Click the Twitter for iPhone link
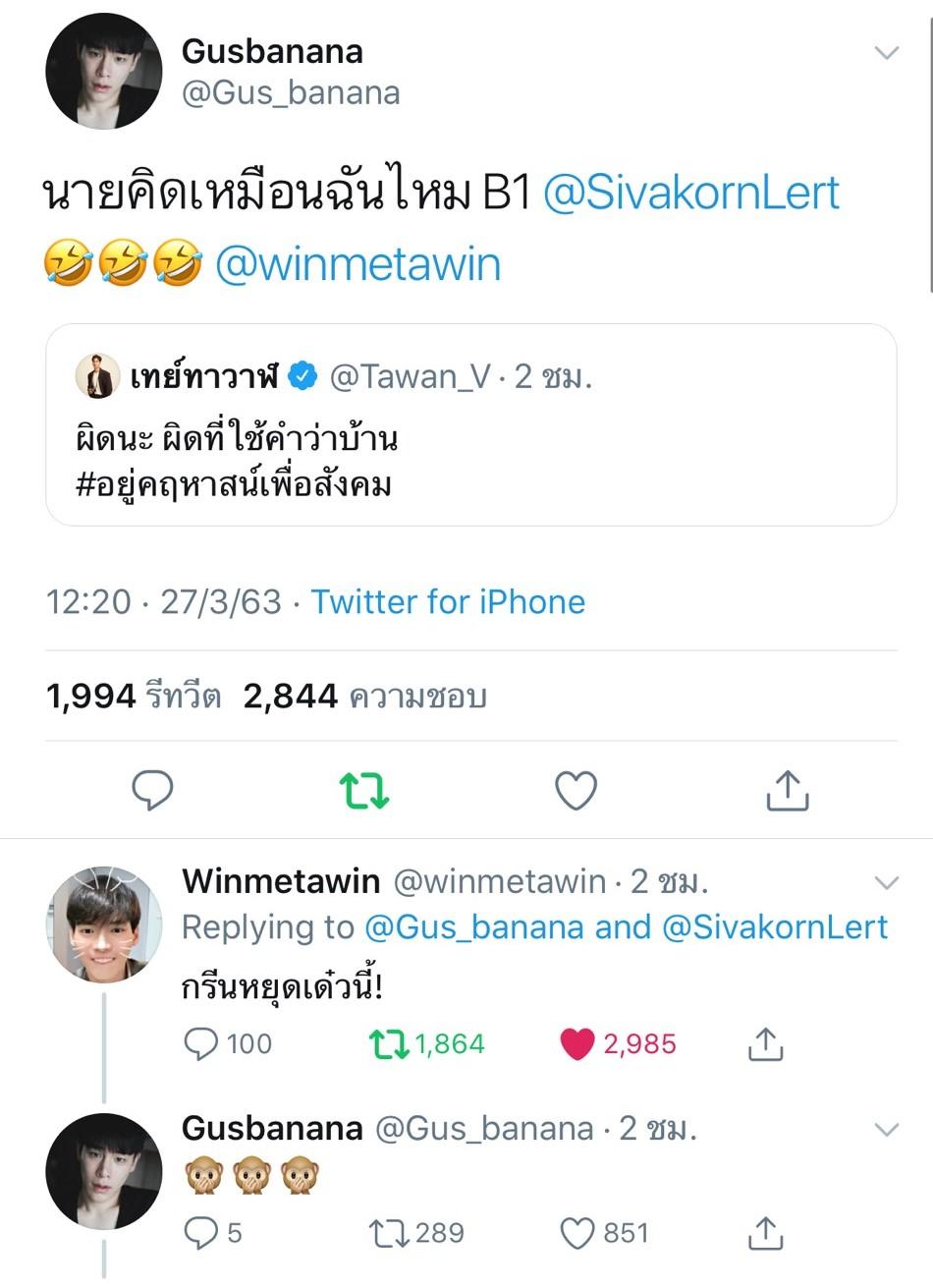This screenshot has width=933, height=1288. coord(448,601)
